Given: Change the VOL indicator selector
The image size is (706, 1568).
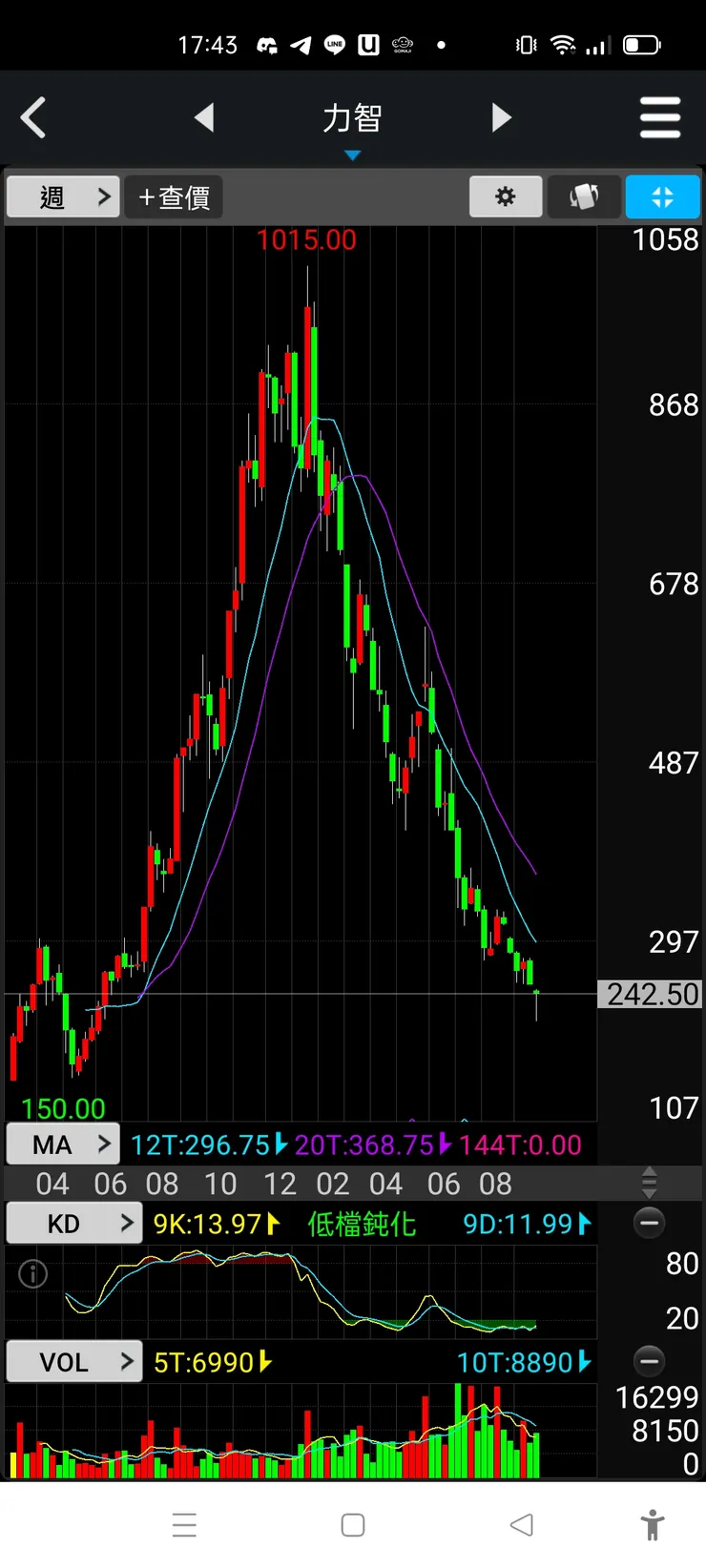Looking at the screenshot, I should point(74,1362).
